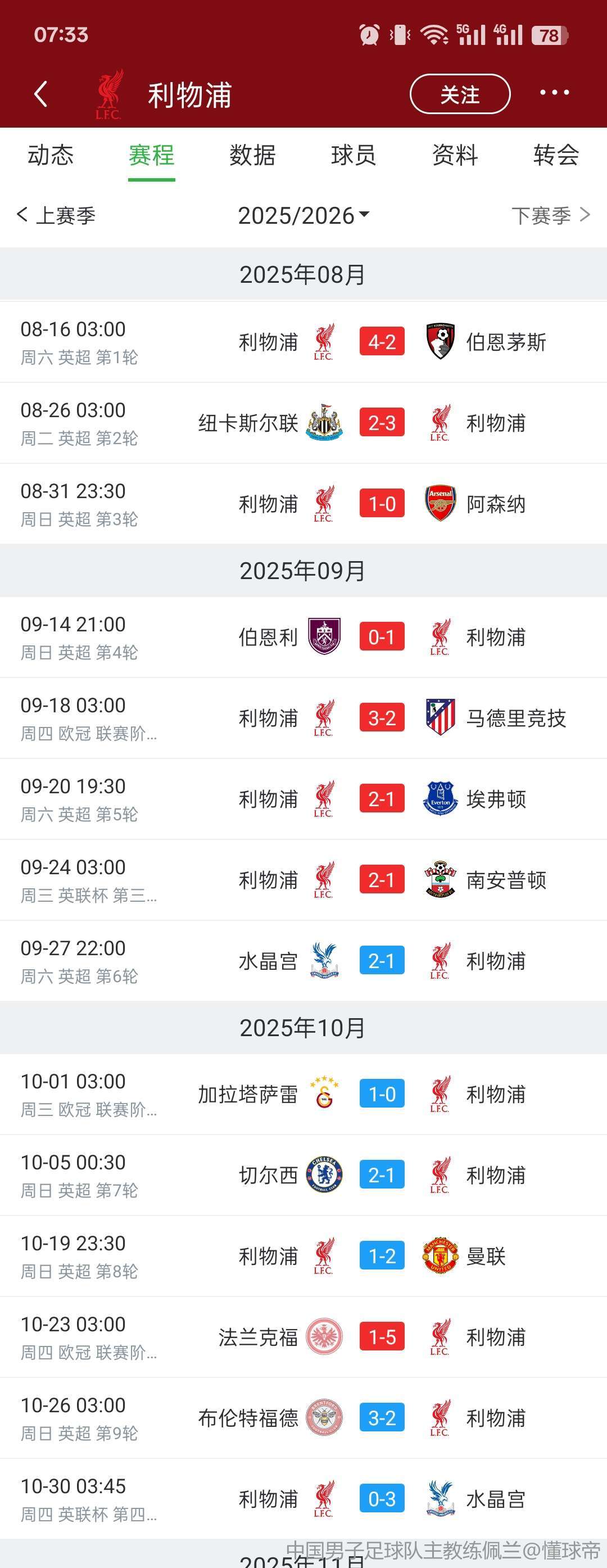The width and height of the screenshot is (607, 1568).
Task: View the 转会 tab
Action: (556, 155)
